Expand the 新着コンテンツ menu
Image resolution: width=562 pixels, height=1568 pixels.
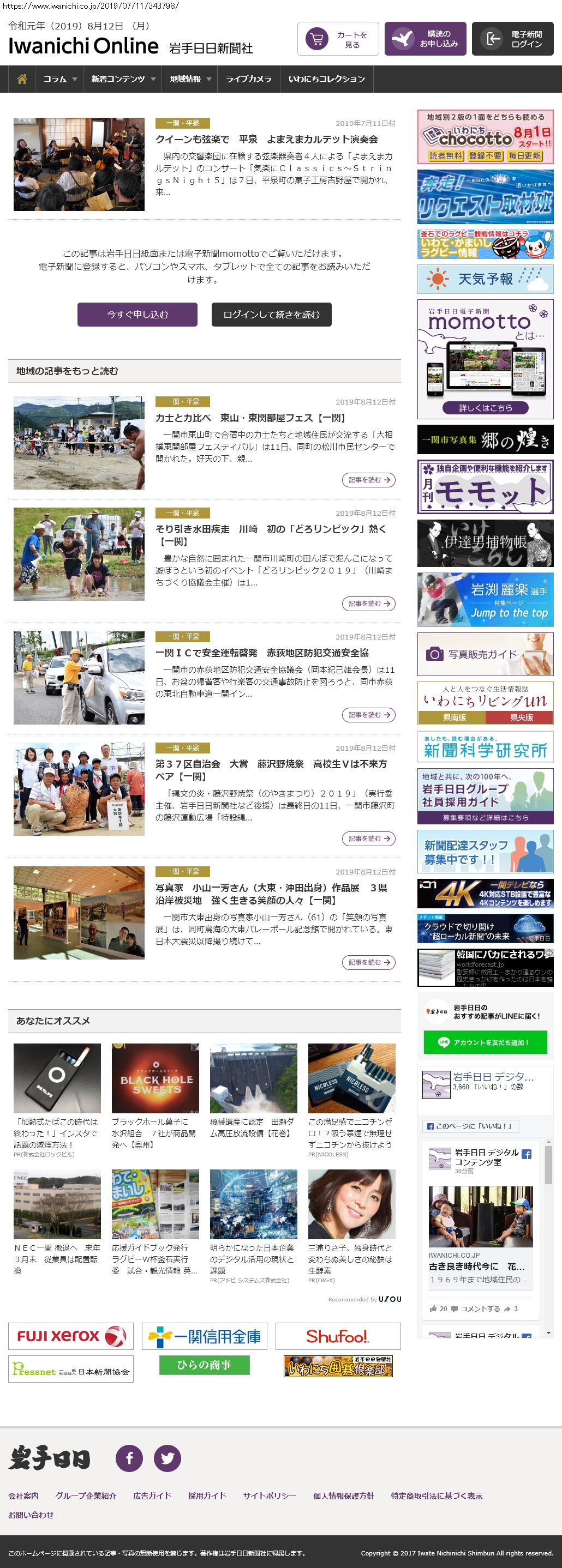pyautogui.click(x=123, y=79)
